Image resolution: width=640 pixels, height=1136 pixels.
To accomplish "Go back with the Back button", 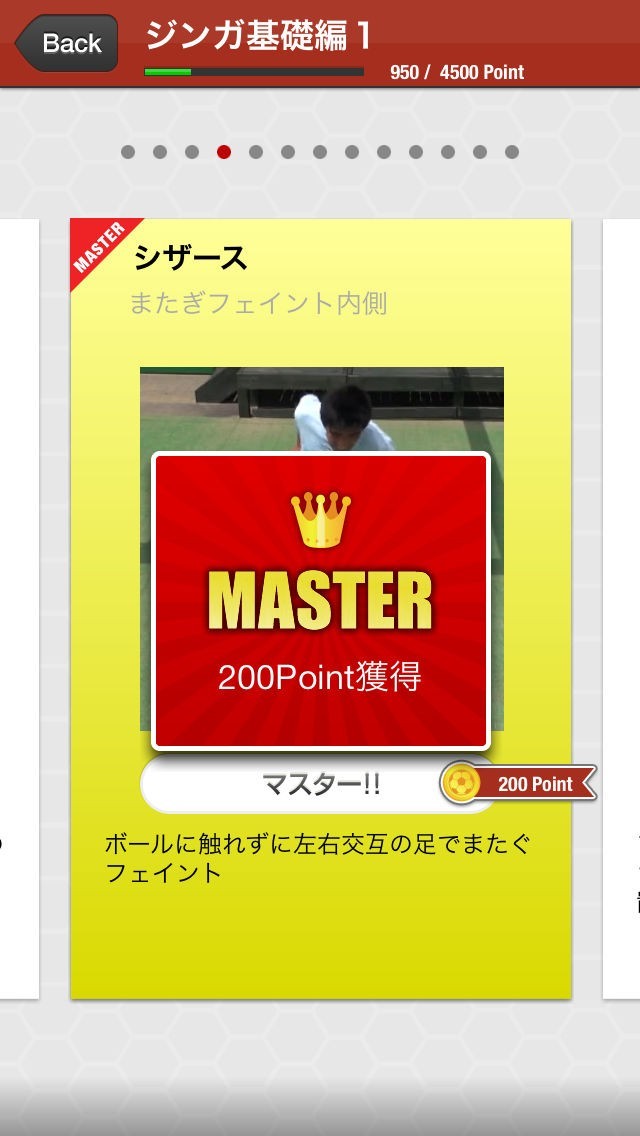I will (67, 43).
